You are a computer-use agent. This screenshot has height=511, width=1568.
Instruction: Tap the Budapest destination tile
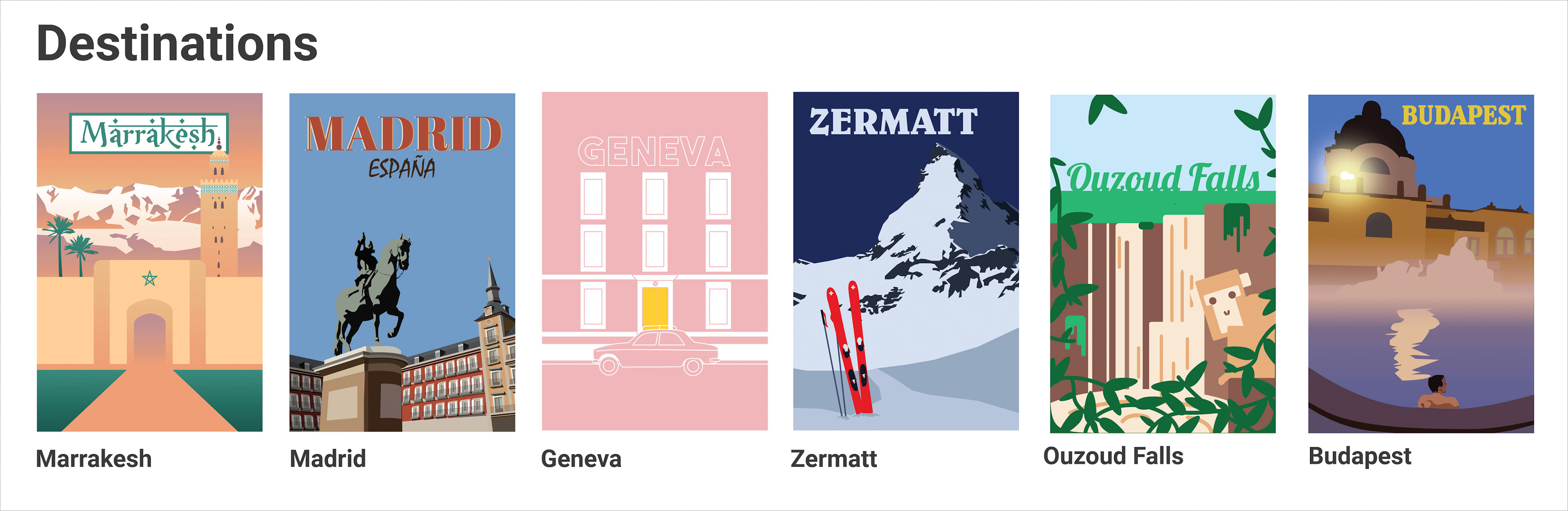point(1420,263)
